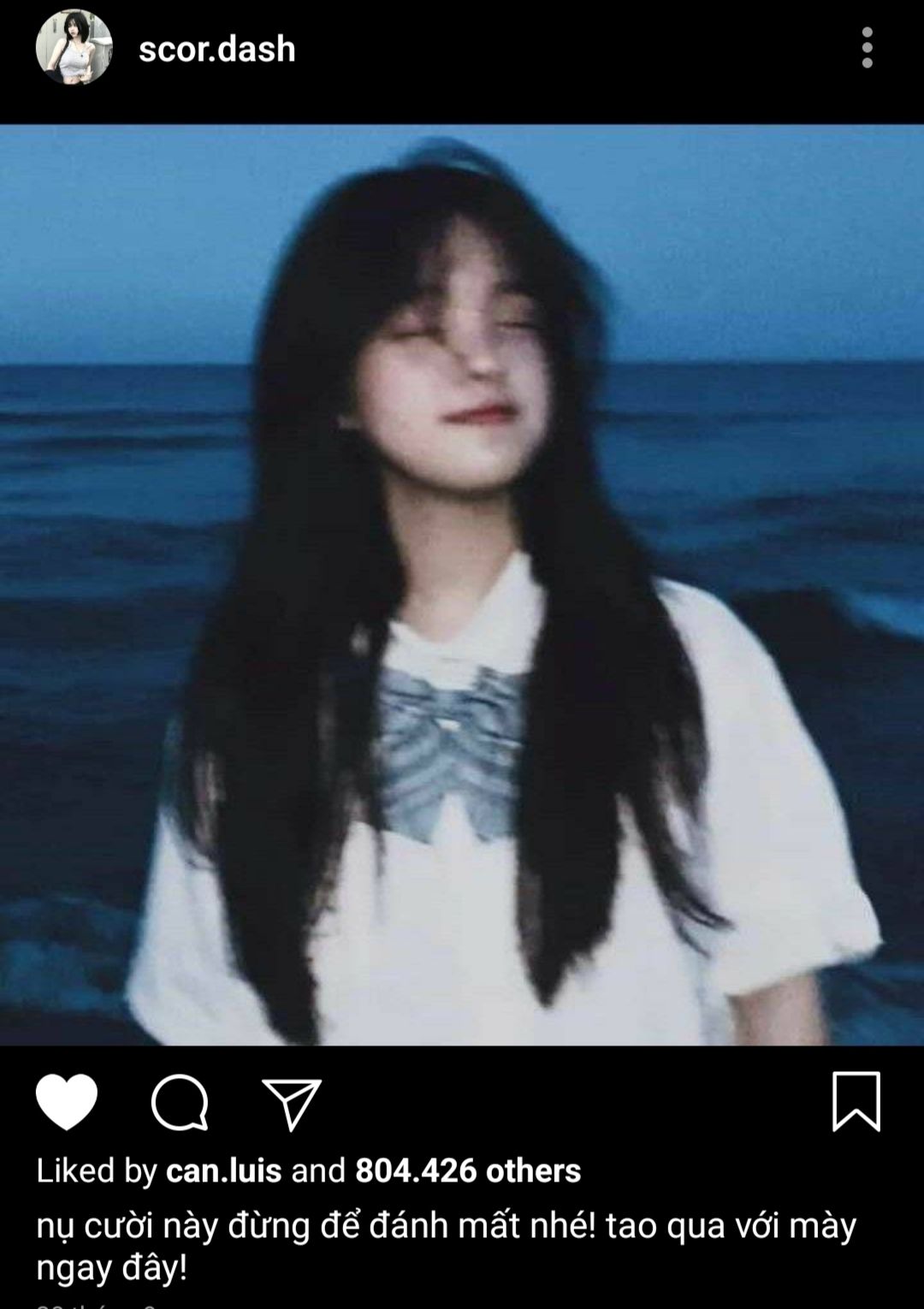Share the post with the paper plane icon
Image resolution: width=924 pixels, height=1309 pixels.
point(291,1104)
